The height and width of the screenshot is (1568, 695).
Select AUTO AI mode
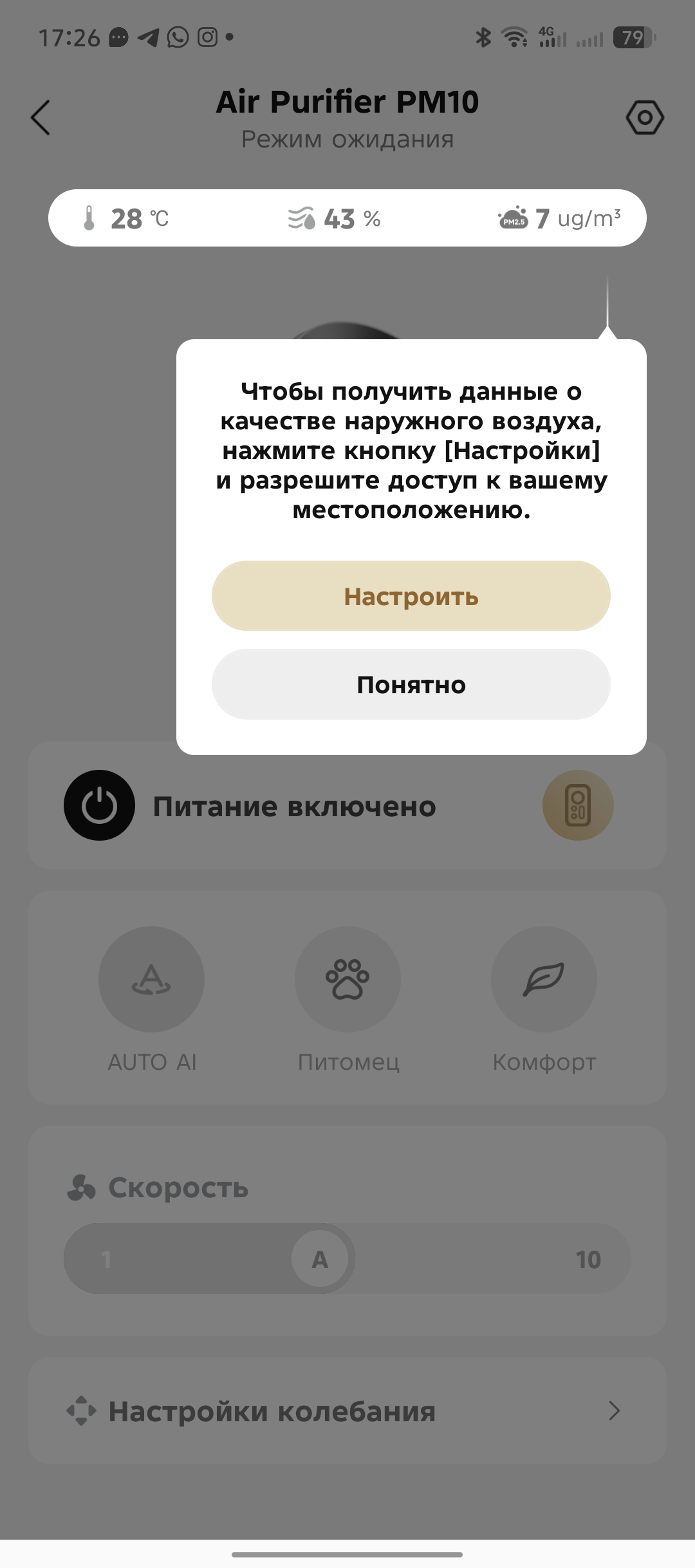click(x=151, y=979)
